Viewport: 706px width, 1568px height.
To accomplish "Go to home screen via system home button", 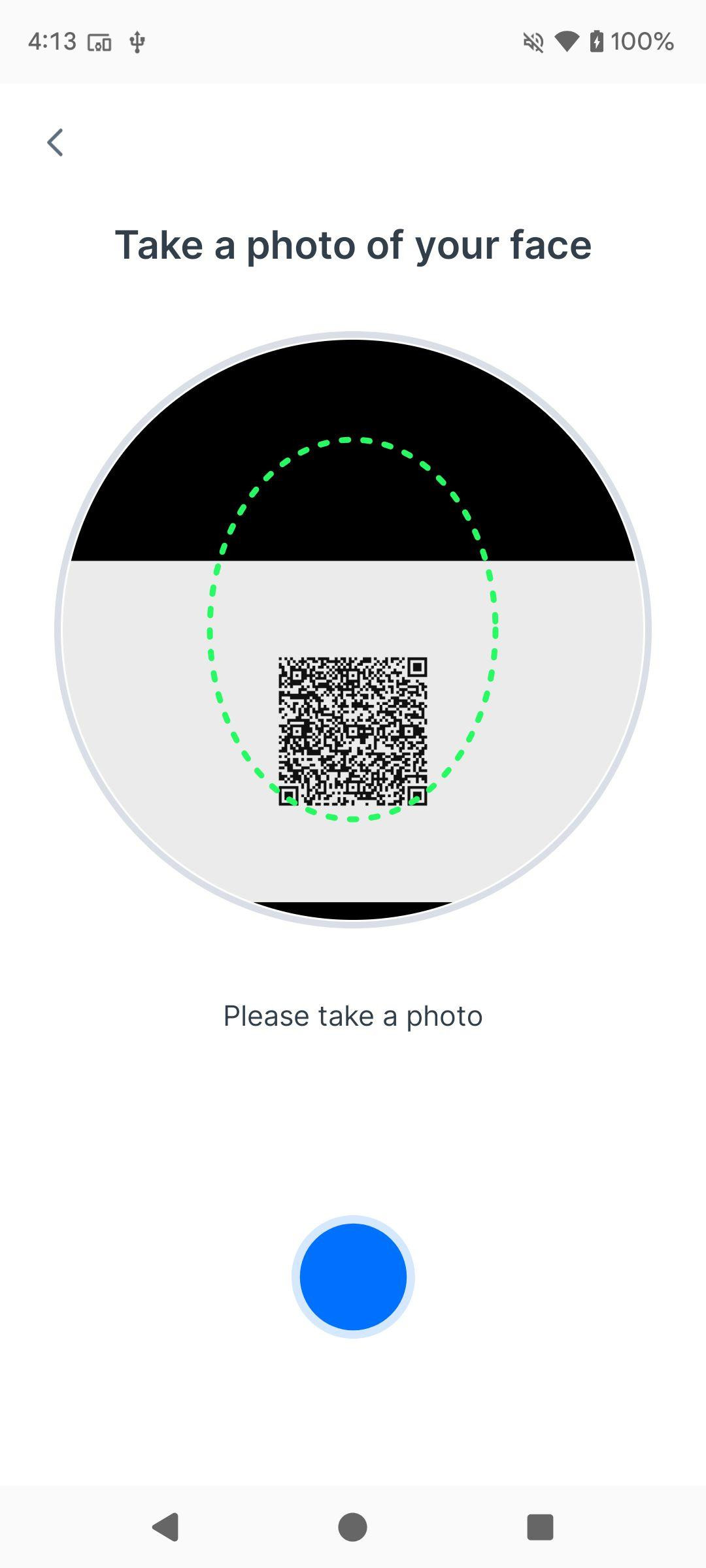I will click(x=352, y=1527).
